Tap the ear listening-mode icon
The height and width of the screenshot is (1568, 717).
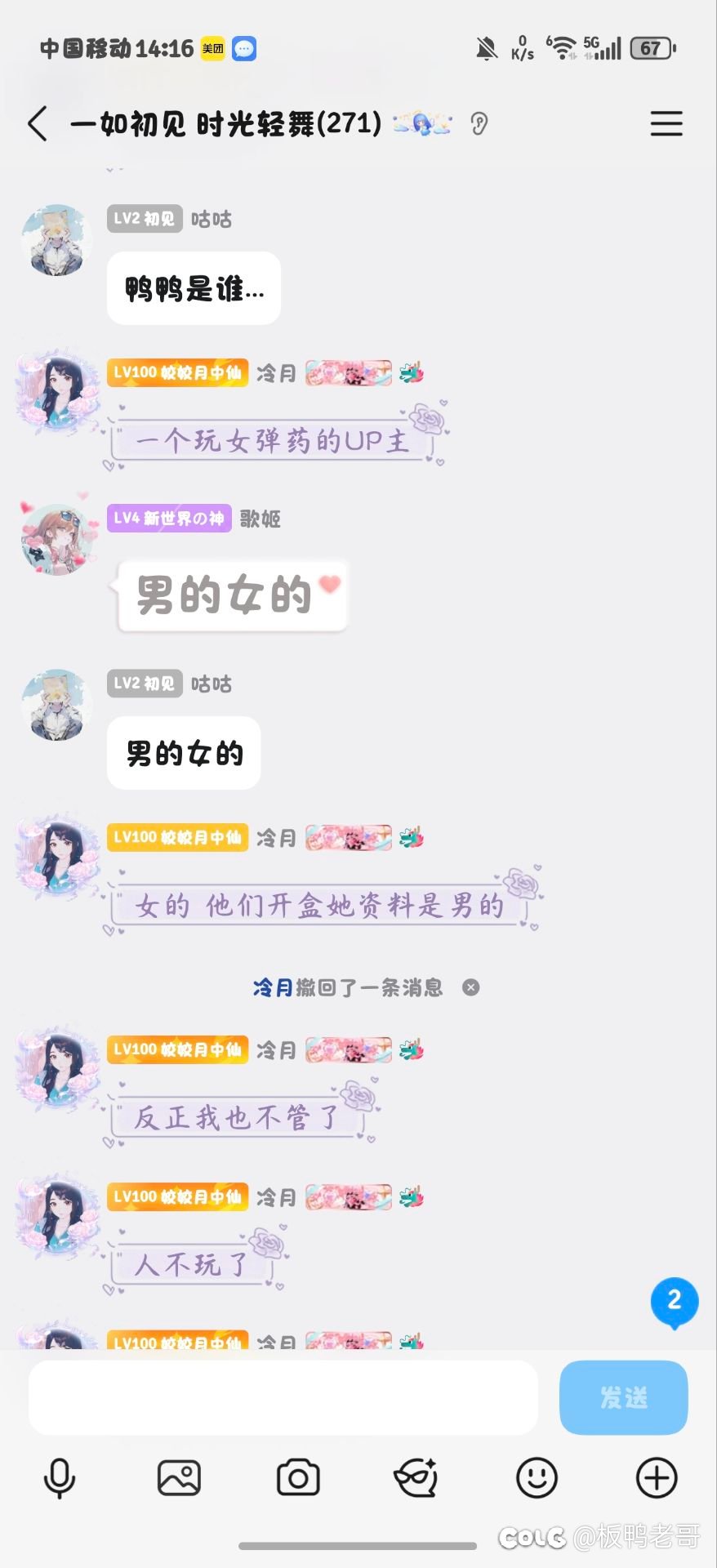tap(479, 124)
